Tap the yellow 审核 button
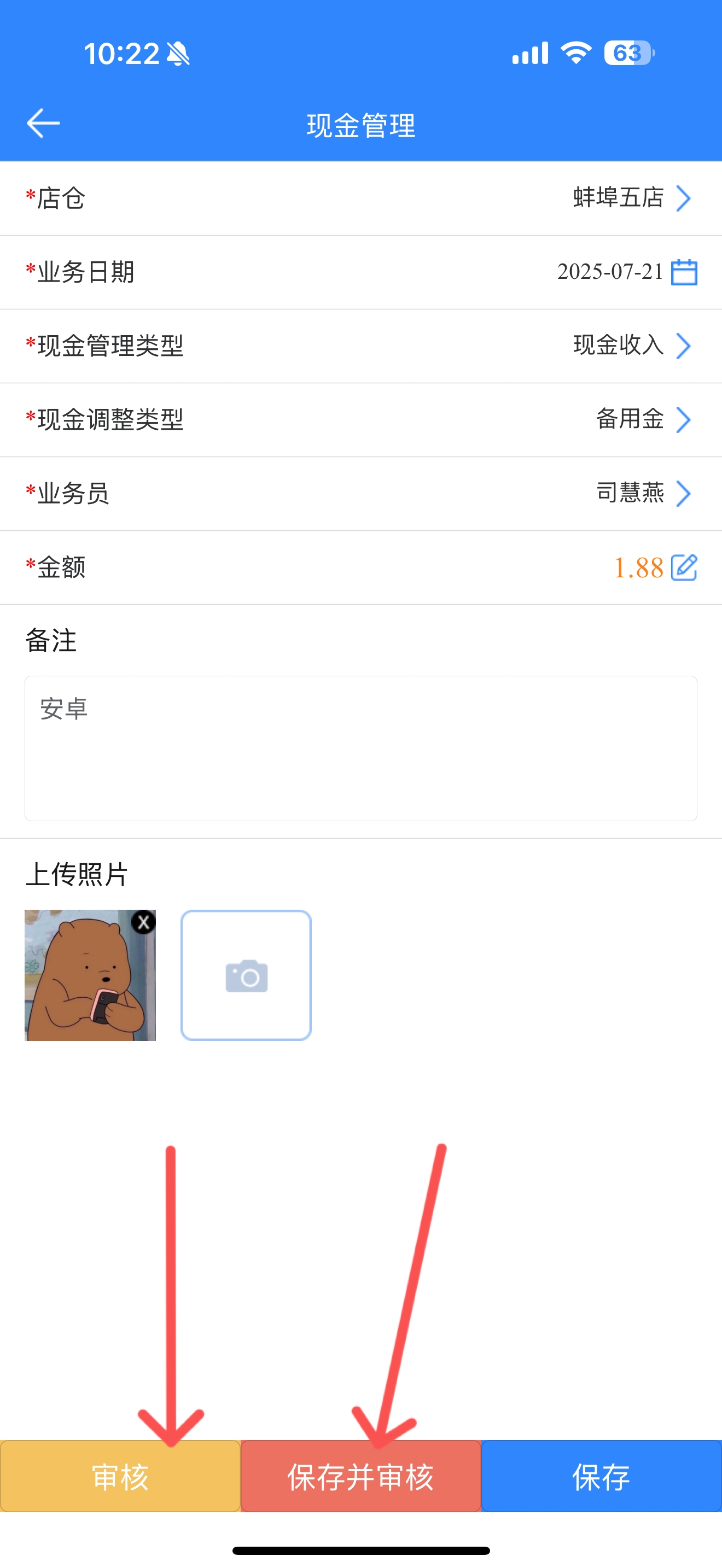The width and height of the screenshot is (722, 1568). [120, 1476]
